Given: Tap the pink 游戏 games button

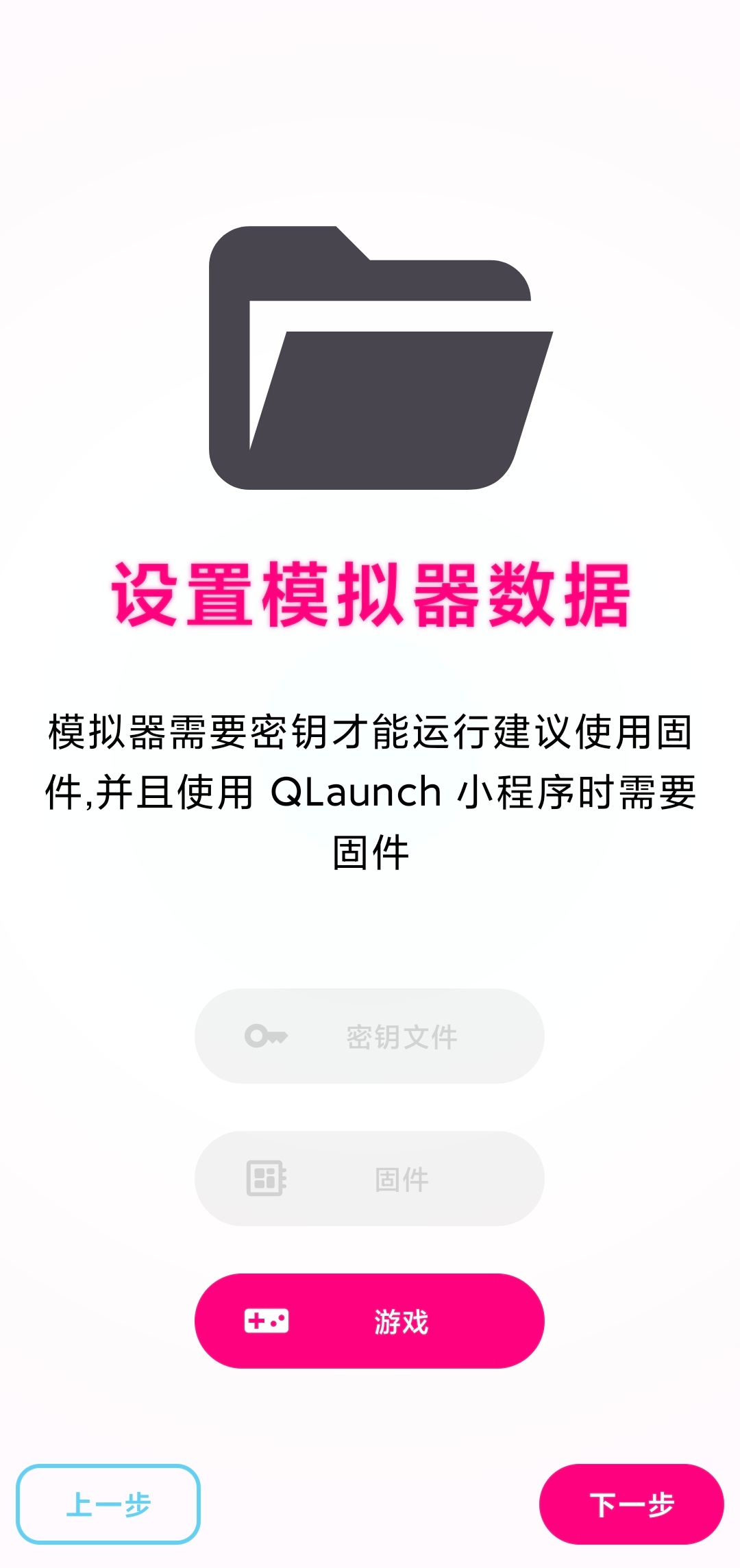Looking at the screenshot, I should [369, 1321].
